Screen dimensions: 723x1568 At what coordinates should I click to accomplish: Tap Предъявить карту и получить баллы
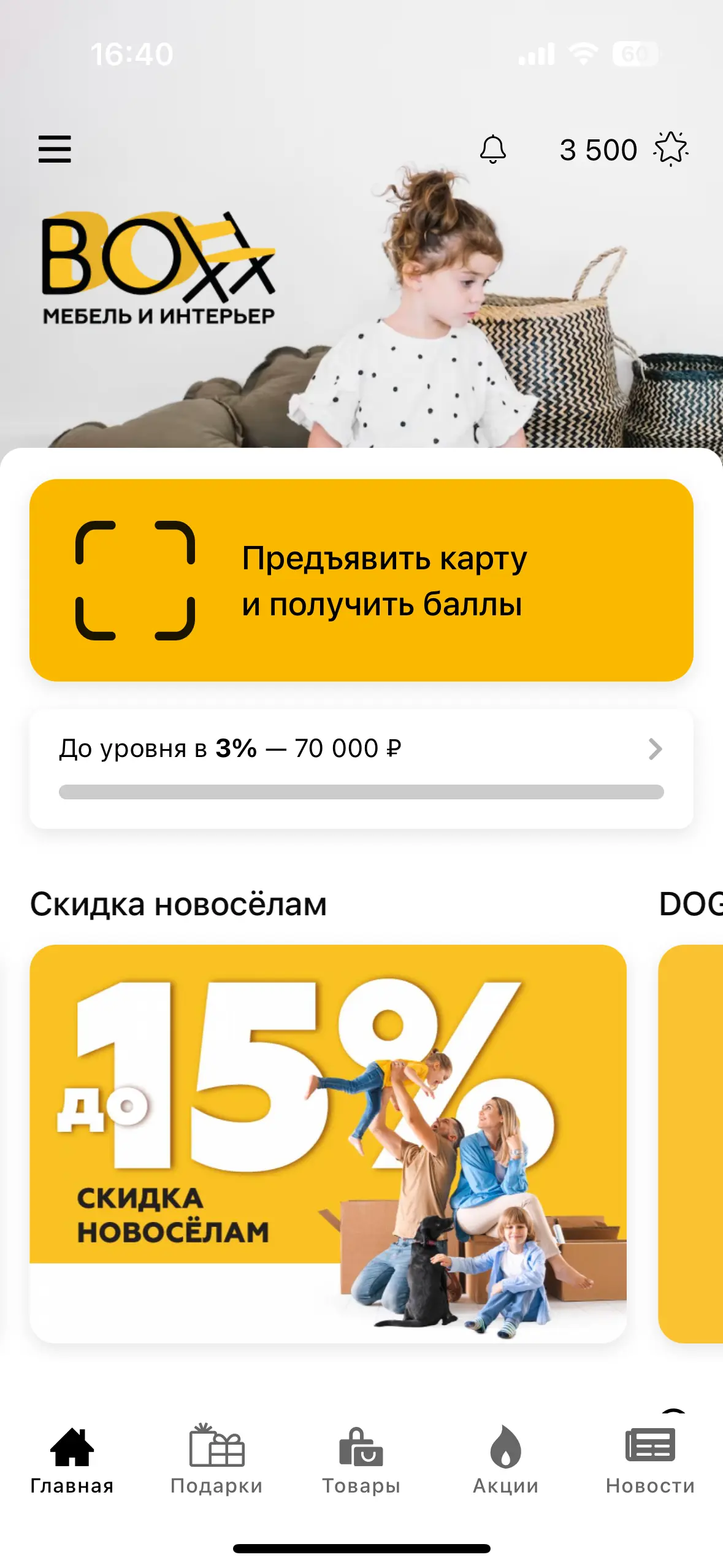(x=361, y=580)
